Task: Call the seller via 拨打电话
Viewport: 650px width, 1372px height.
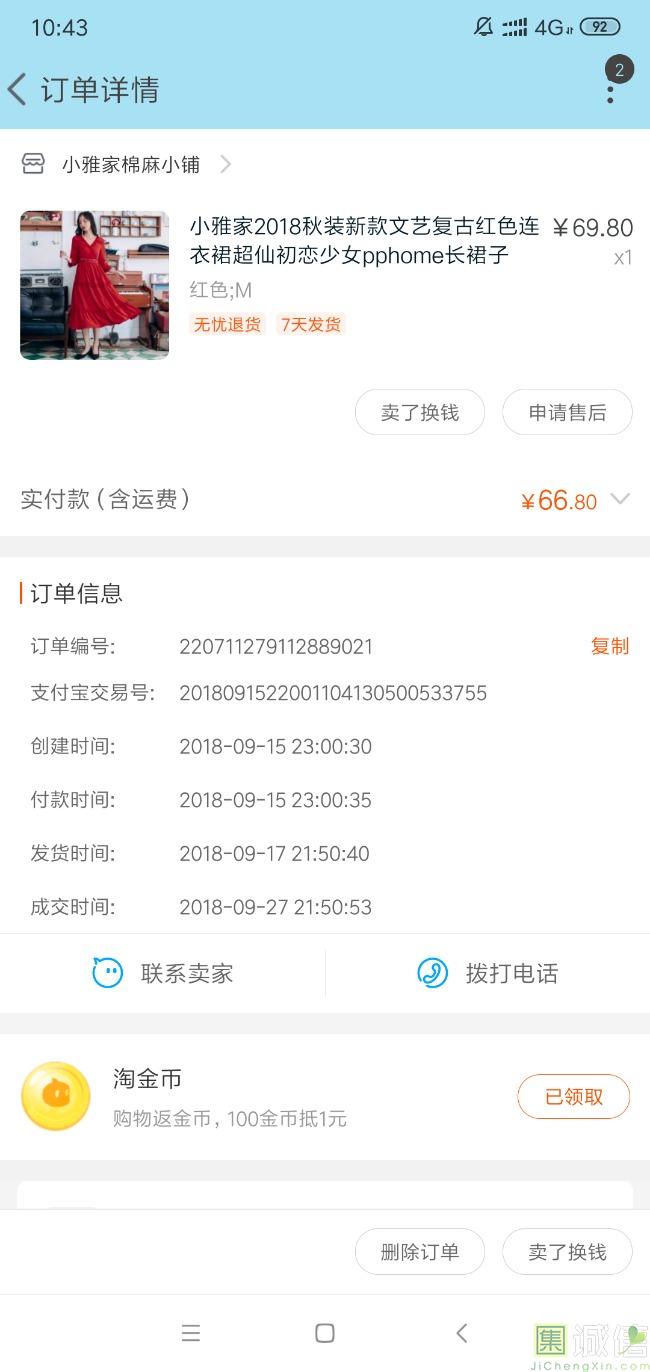Action: (488, 973)
